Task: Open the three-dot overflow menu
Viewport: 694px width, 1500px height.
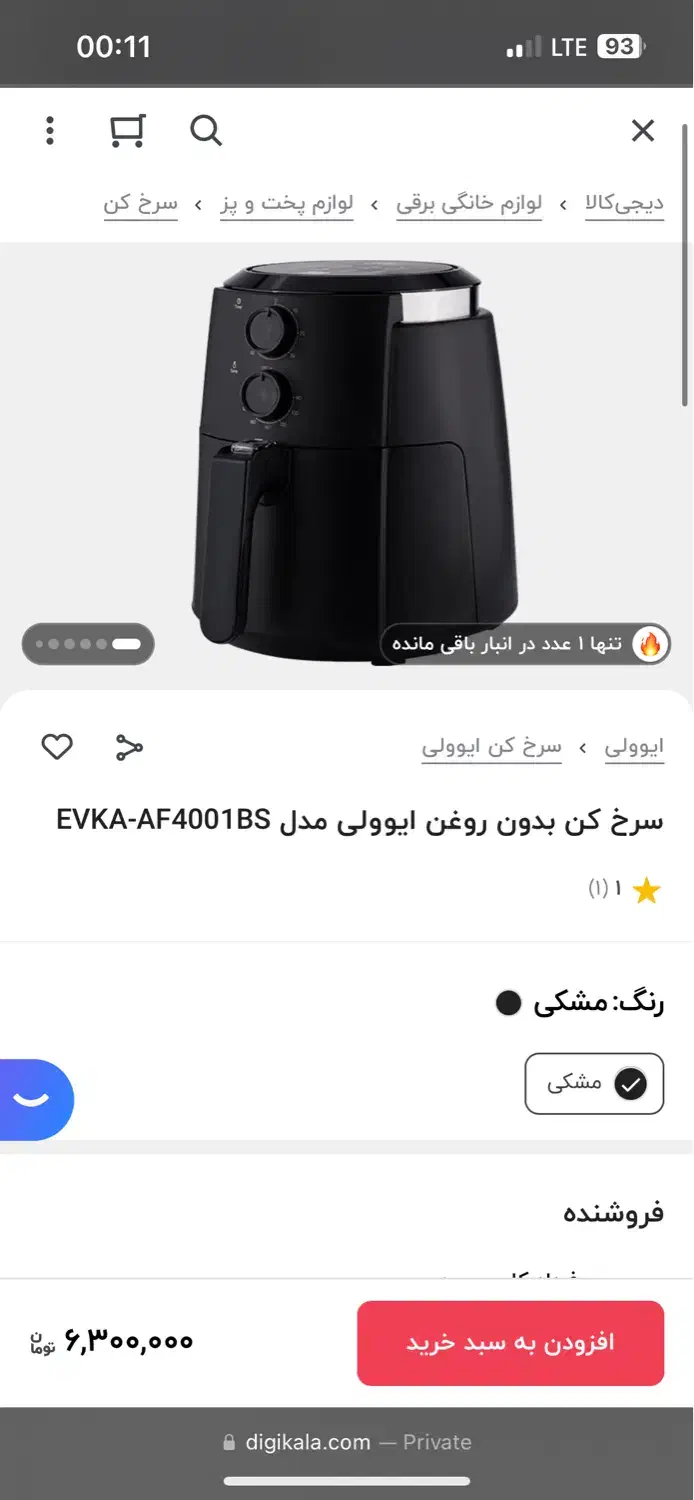Action: tap(50, 131)
